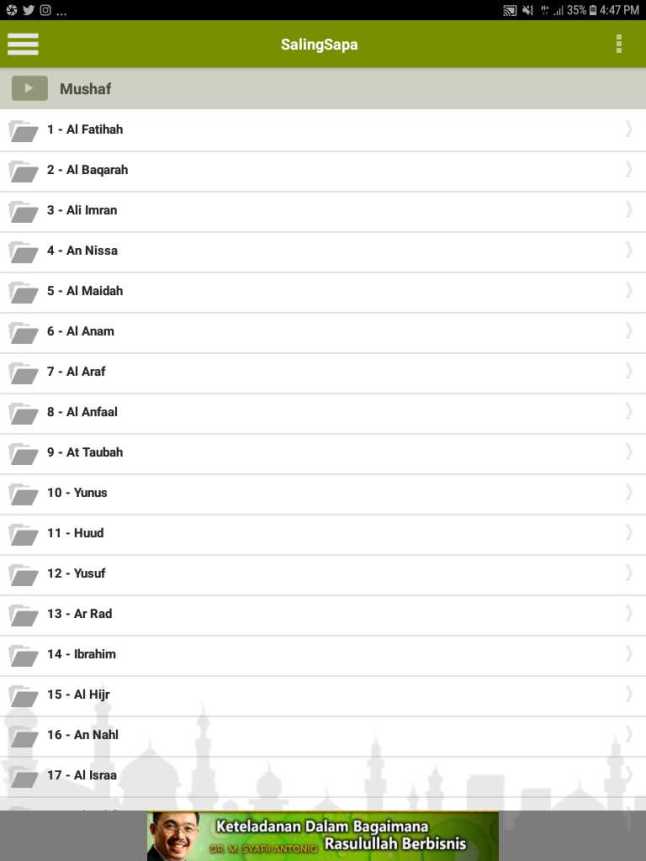Viewport: 646px width, 861px height.
Task: Open 10 - Yunus folder
Action: coord(77,493)
